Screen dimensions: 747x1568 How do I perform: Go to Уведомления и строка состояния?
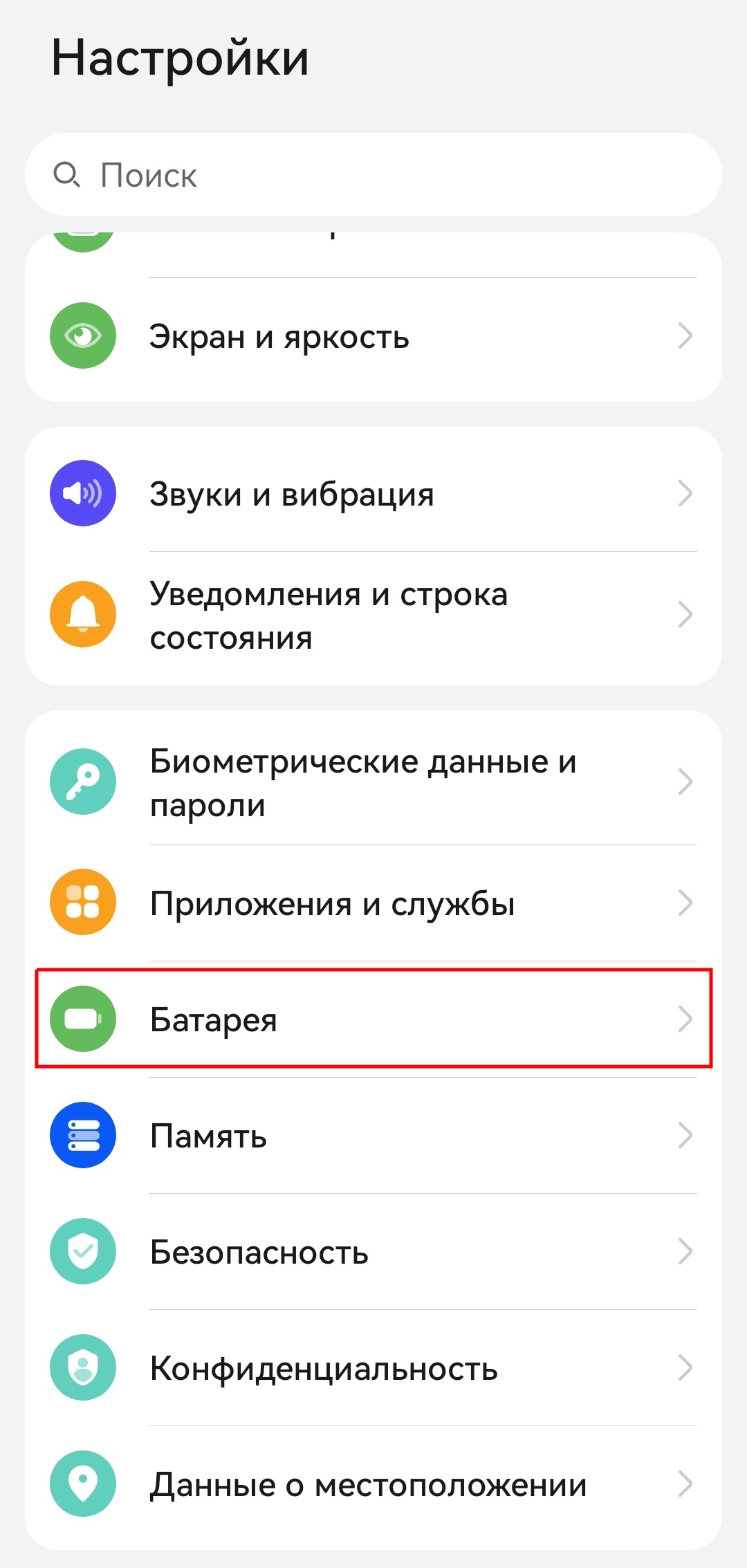373,615
